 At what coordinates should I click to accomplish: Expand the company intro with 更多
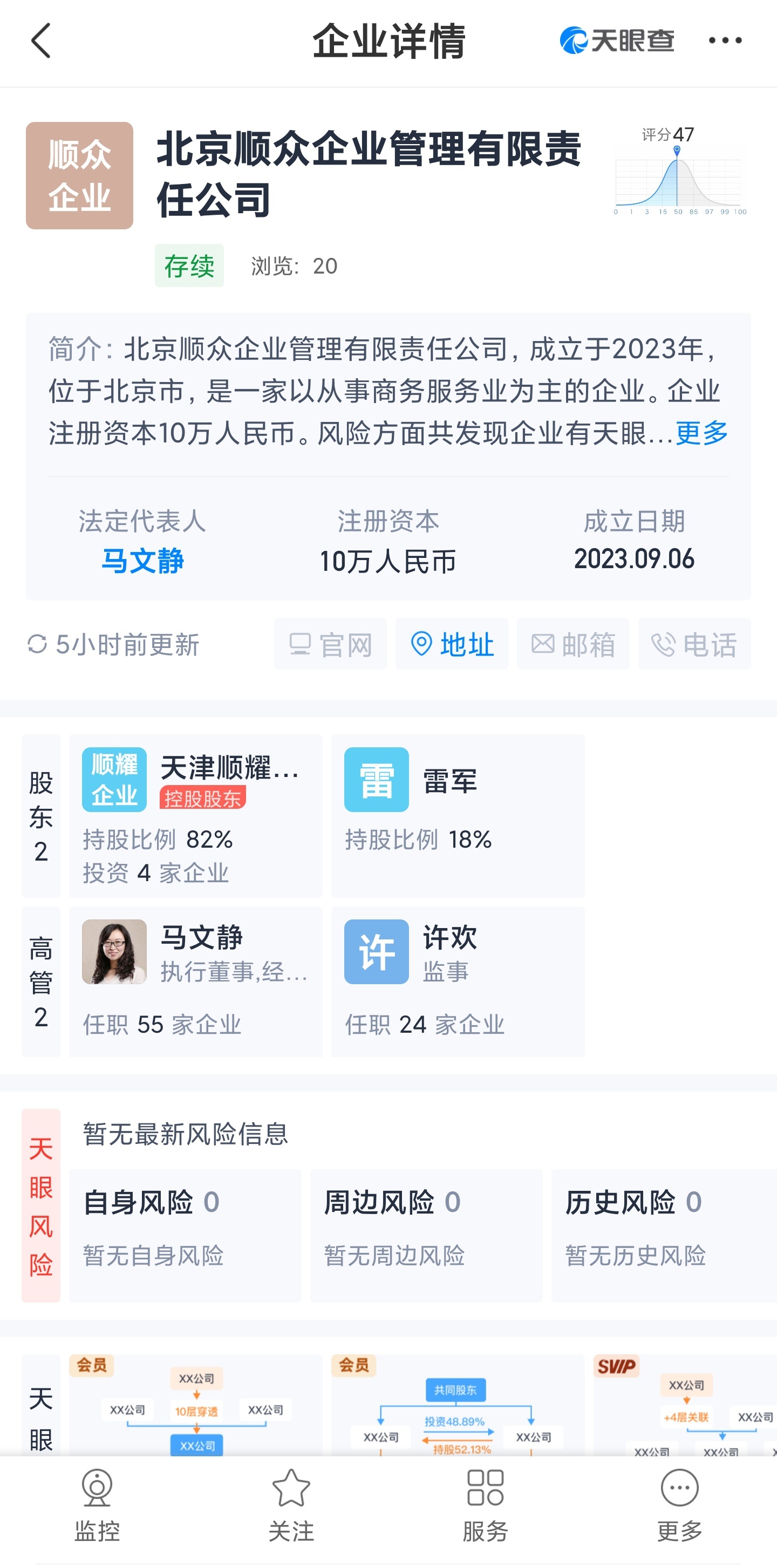pyautogui.click(x=701, y=433)
